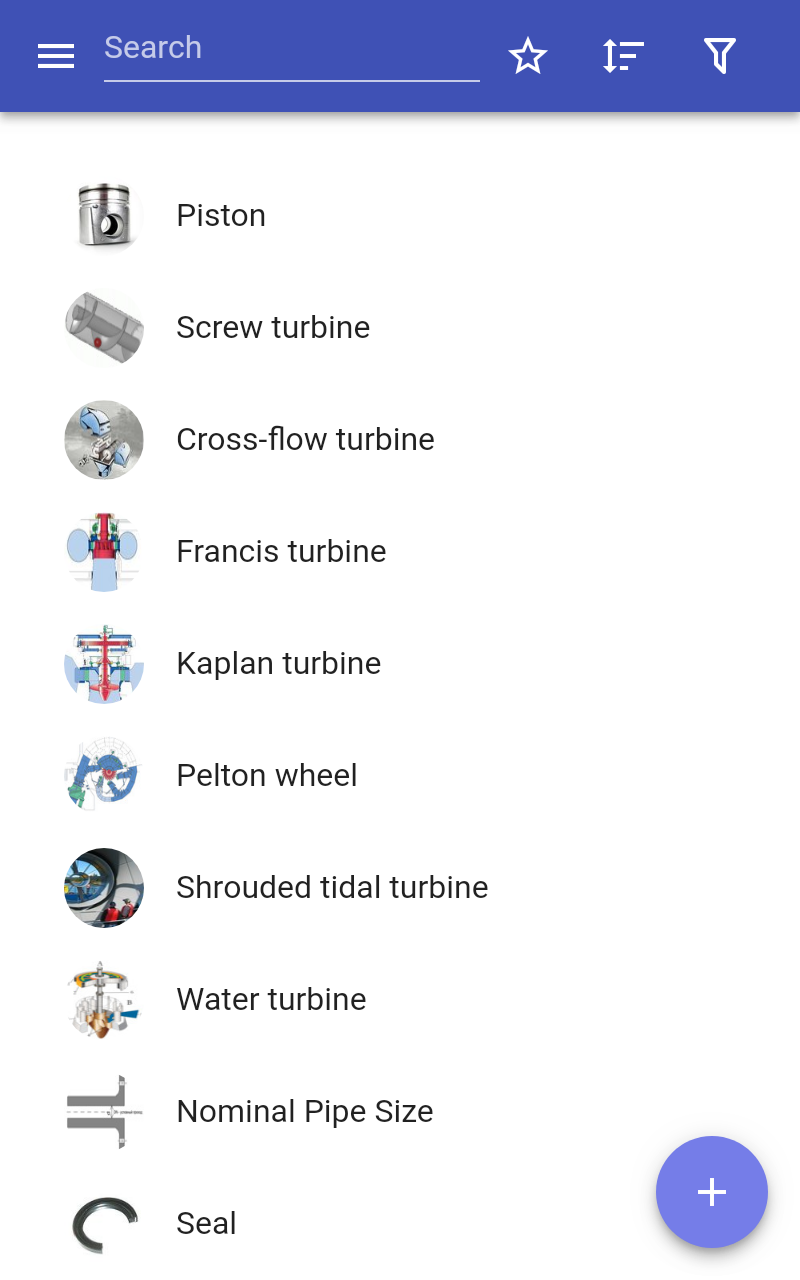Add a new item with plus button
This screenshot has width=800, height=1280.
tap(712, 1192)
